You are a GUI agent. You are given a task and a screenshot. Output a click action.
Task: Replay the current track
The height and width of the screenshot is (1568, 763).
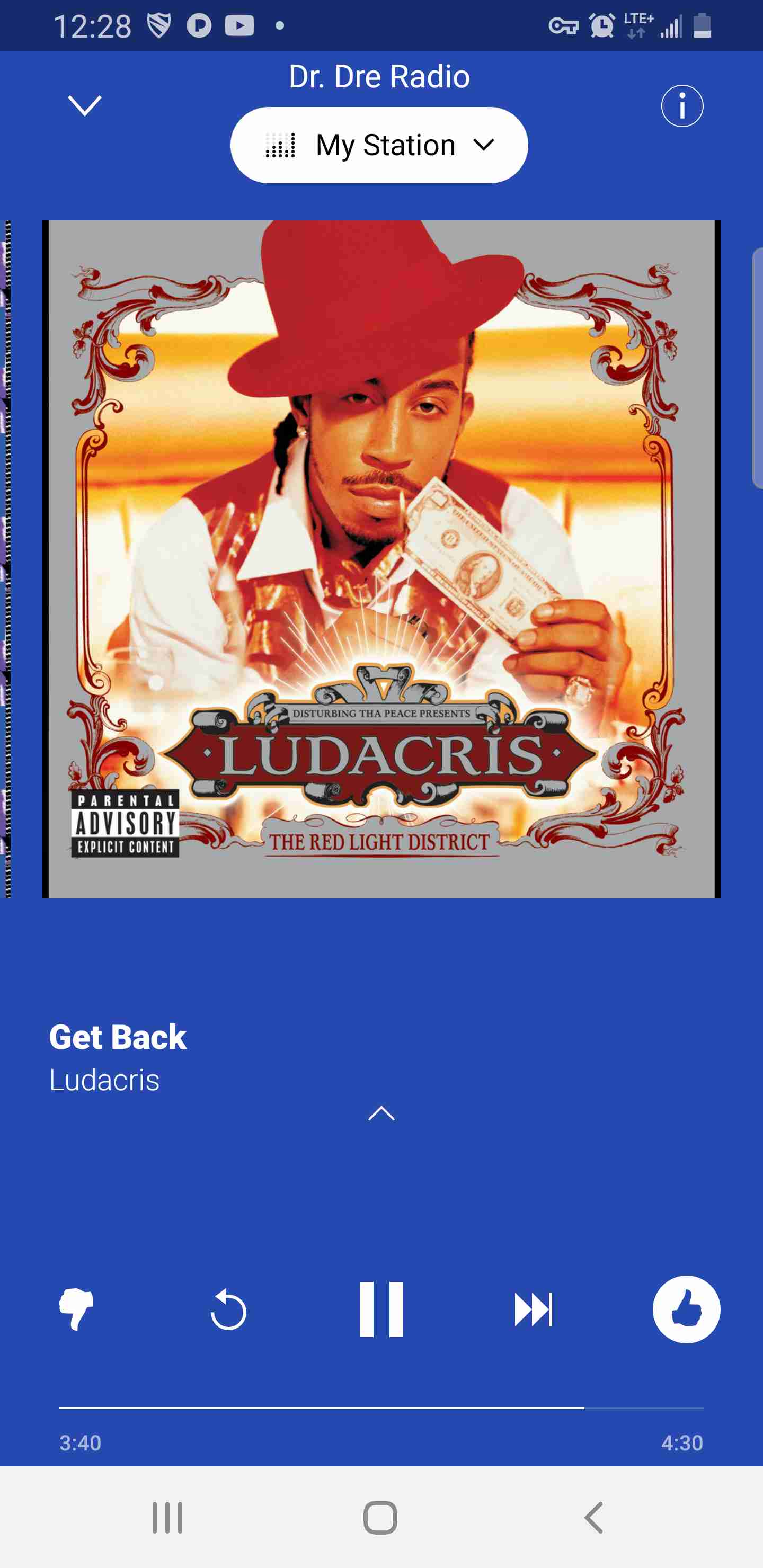click(x=228, y=1309)
